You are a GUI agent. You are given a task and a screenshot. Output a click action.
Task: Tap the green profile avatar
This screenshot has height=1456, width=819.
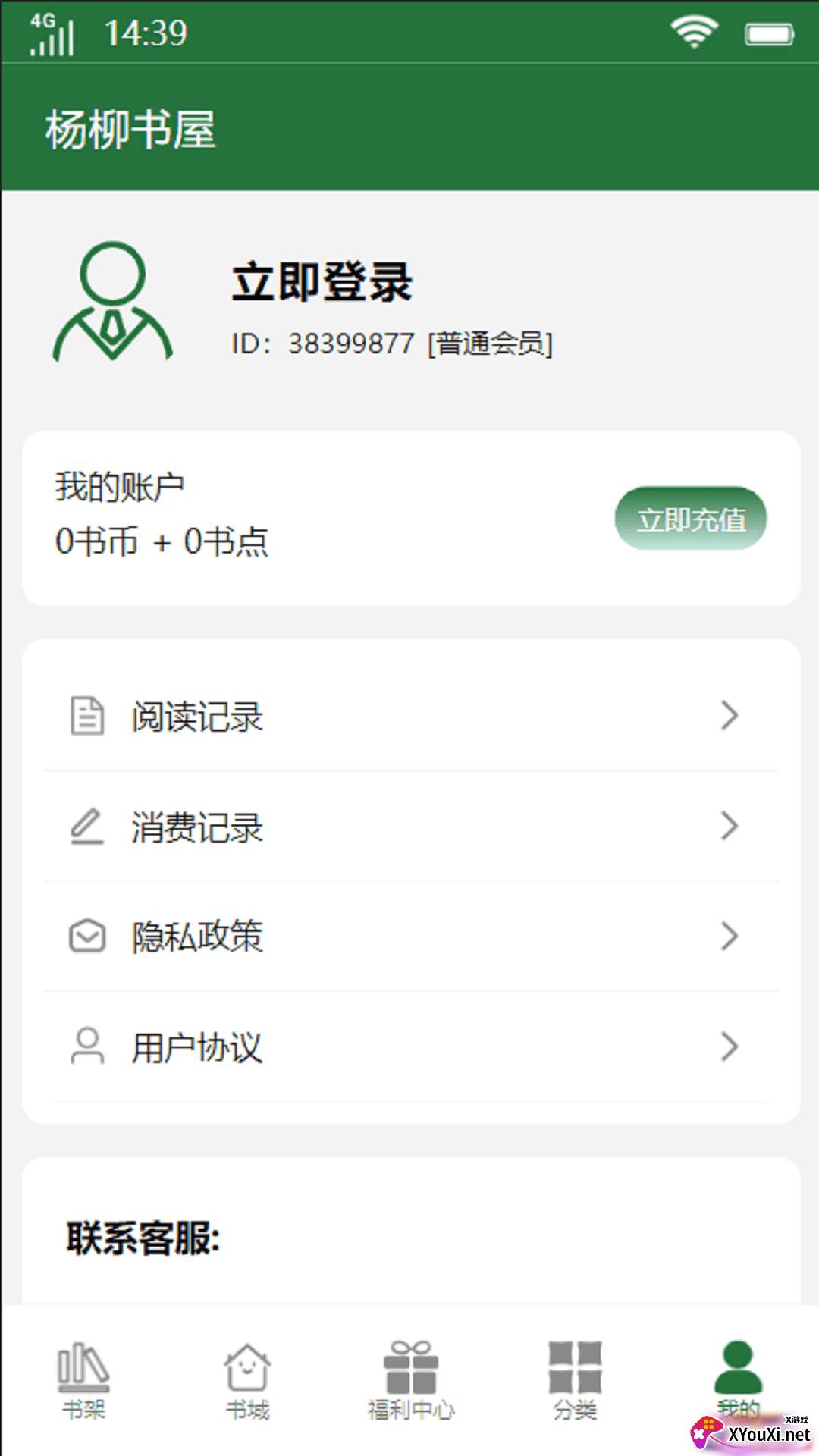tap(113, 302)
